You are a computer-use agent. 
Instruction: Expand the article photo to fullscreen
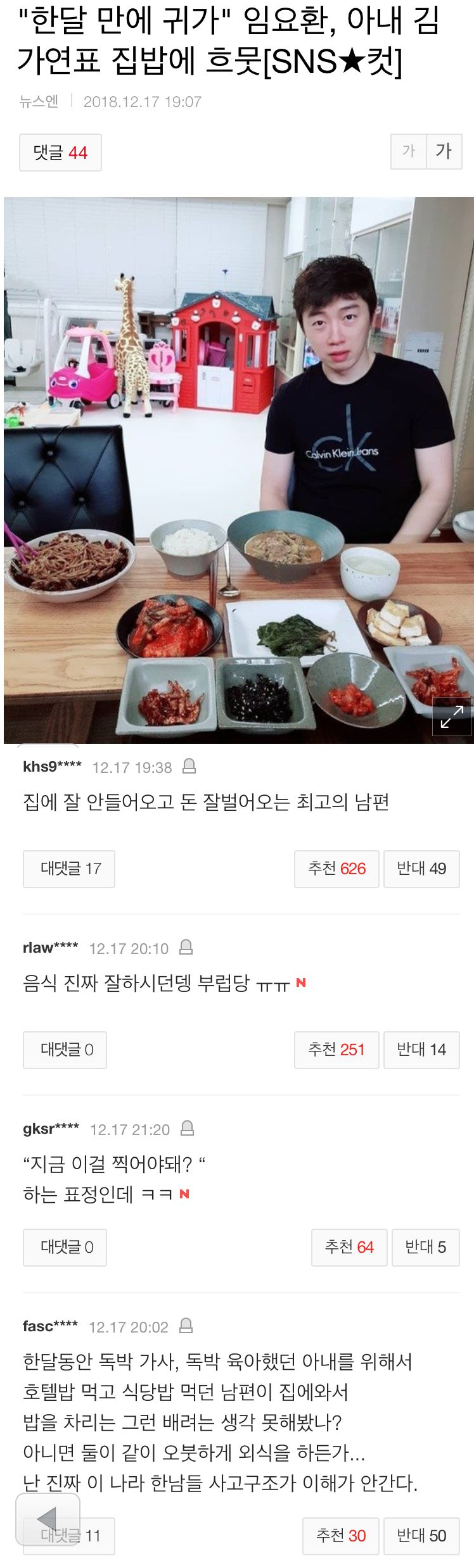pyautogui.click(x=451, y=716)
